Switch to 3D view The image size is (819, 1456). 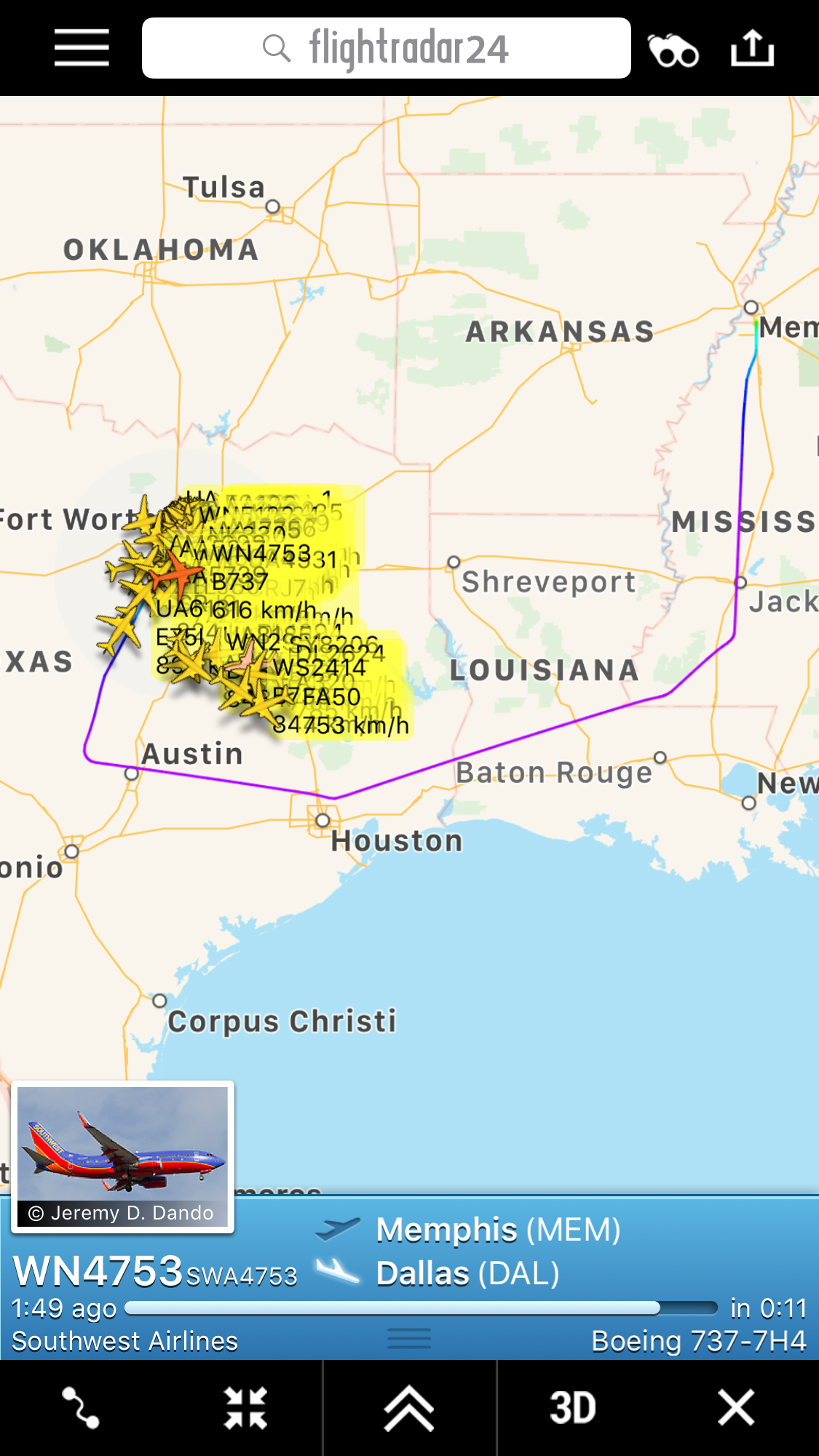[573, 1407]
